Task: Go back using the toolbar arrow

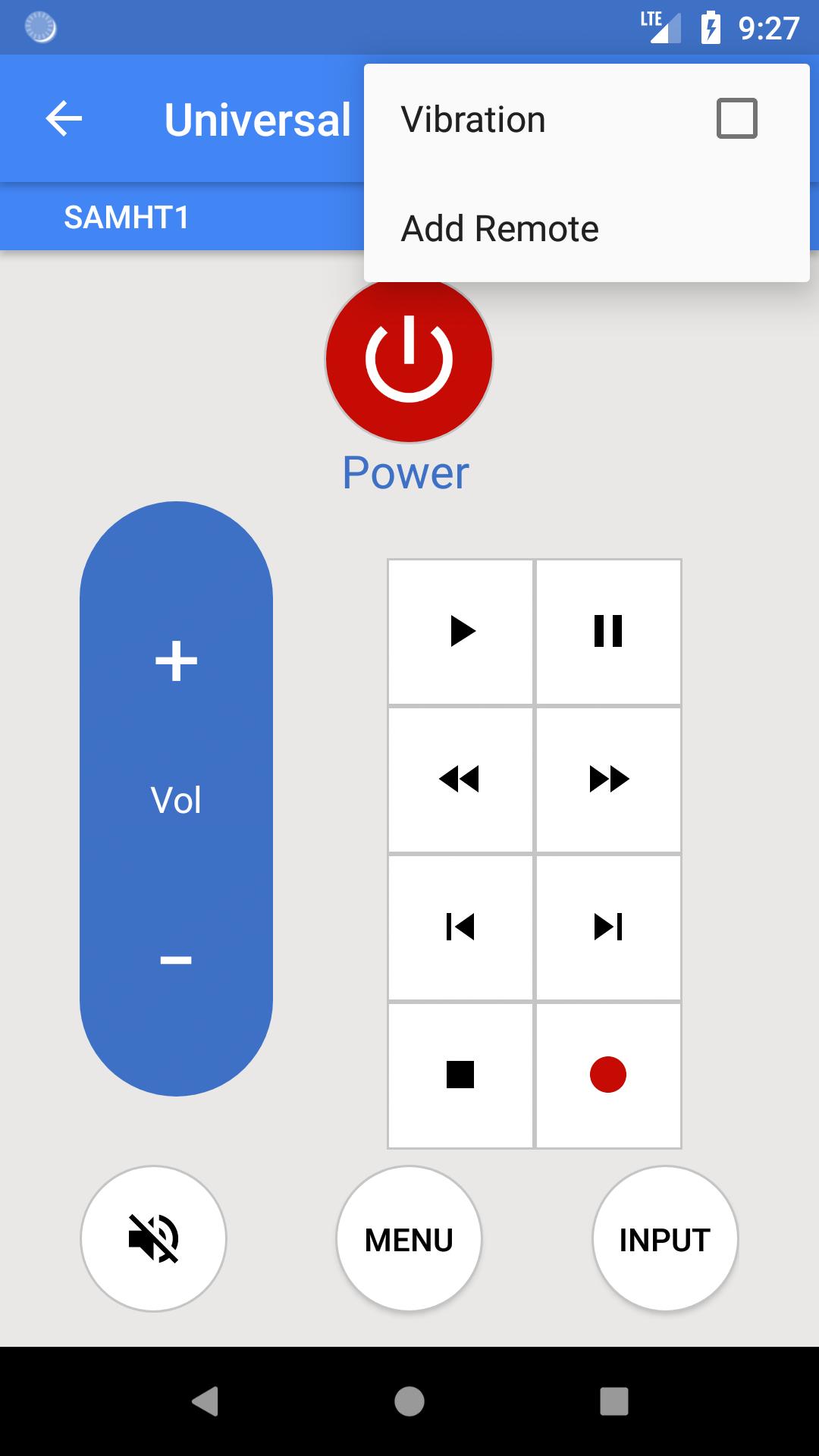Action: 64,119
